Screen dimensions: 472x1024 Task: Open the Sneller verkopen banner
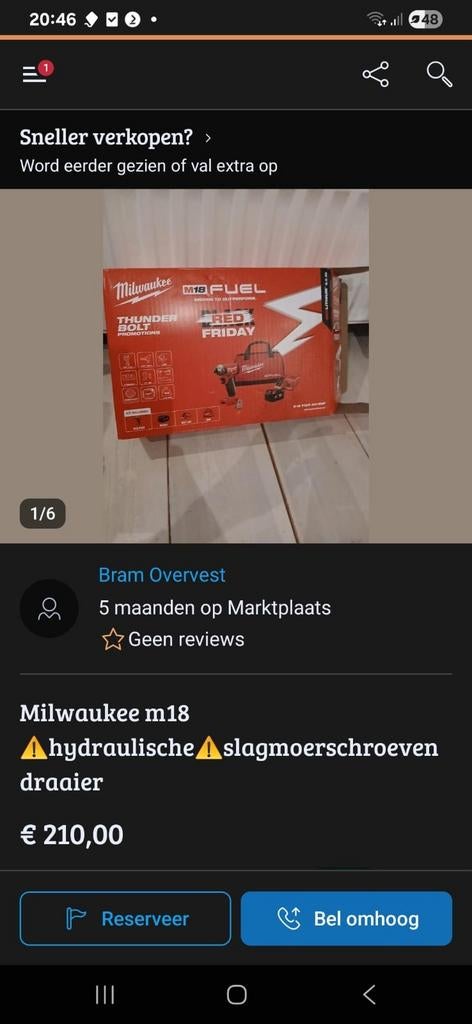point(236,151)
